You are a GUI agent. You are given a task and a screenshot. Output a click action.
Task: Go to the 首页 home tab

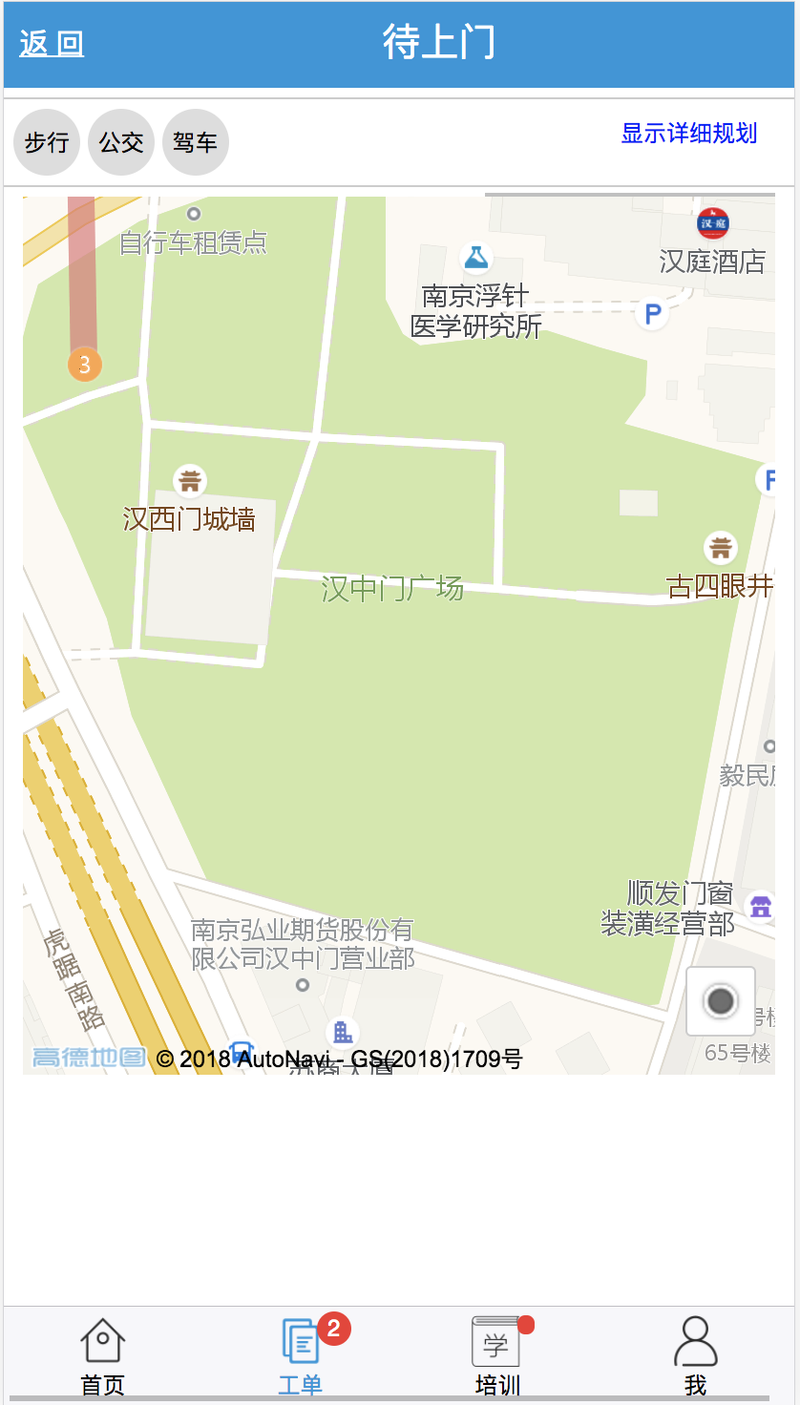point(103,1356)
